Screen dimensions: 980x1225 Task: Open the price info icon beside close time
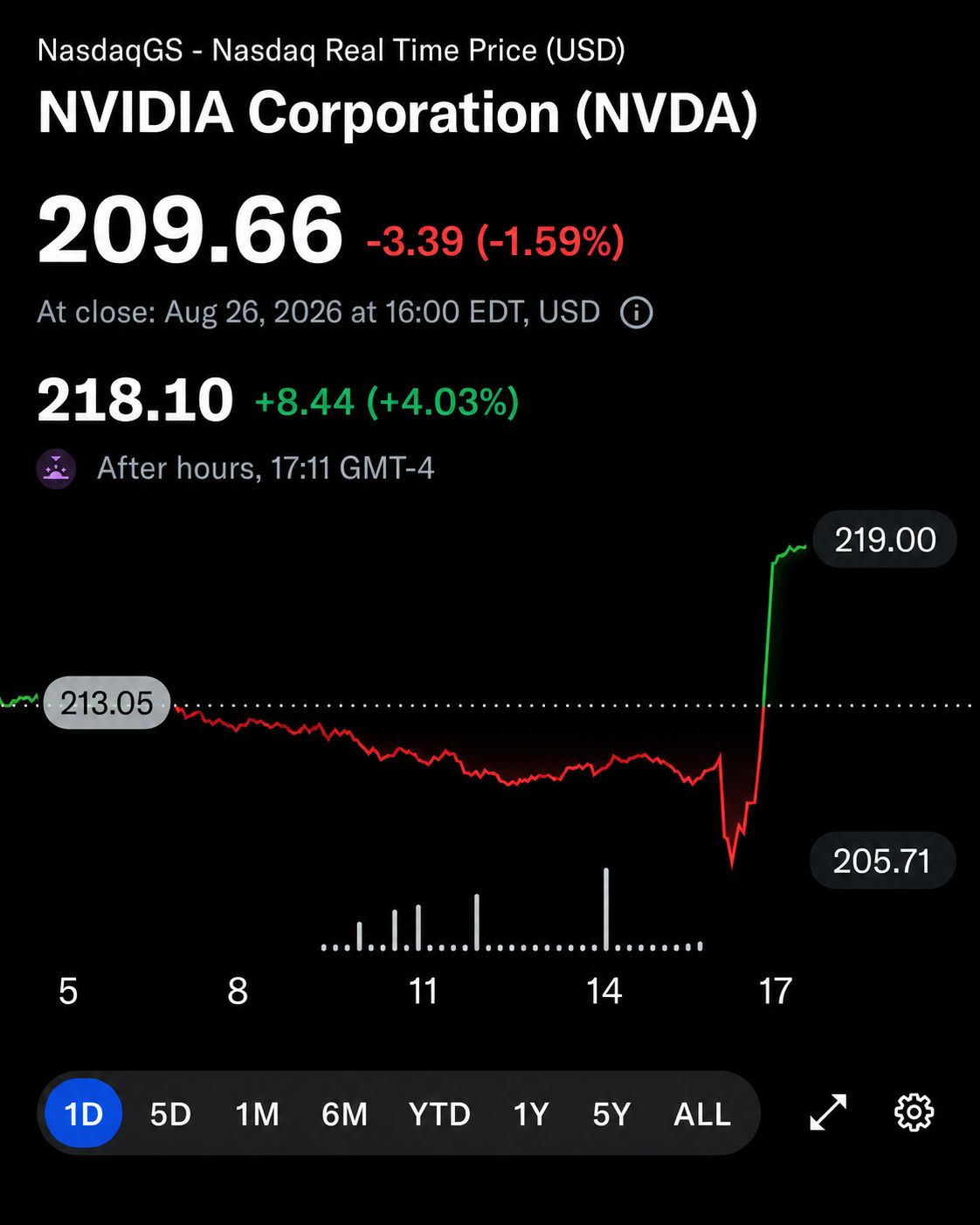(x=636, y=312)
